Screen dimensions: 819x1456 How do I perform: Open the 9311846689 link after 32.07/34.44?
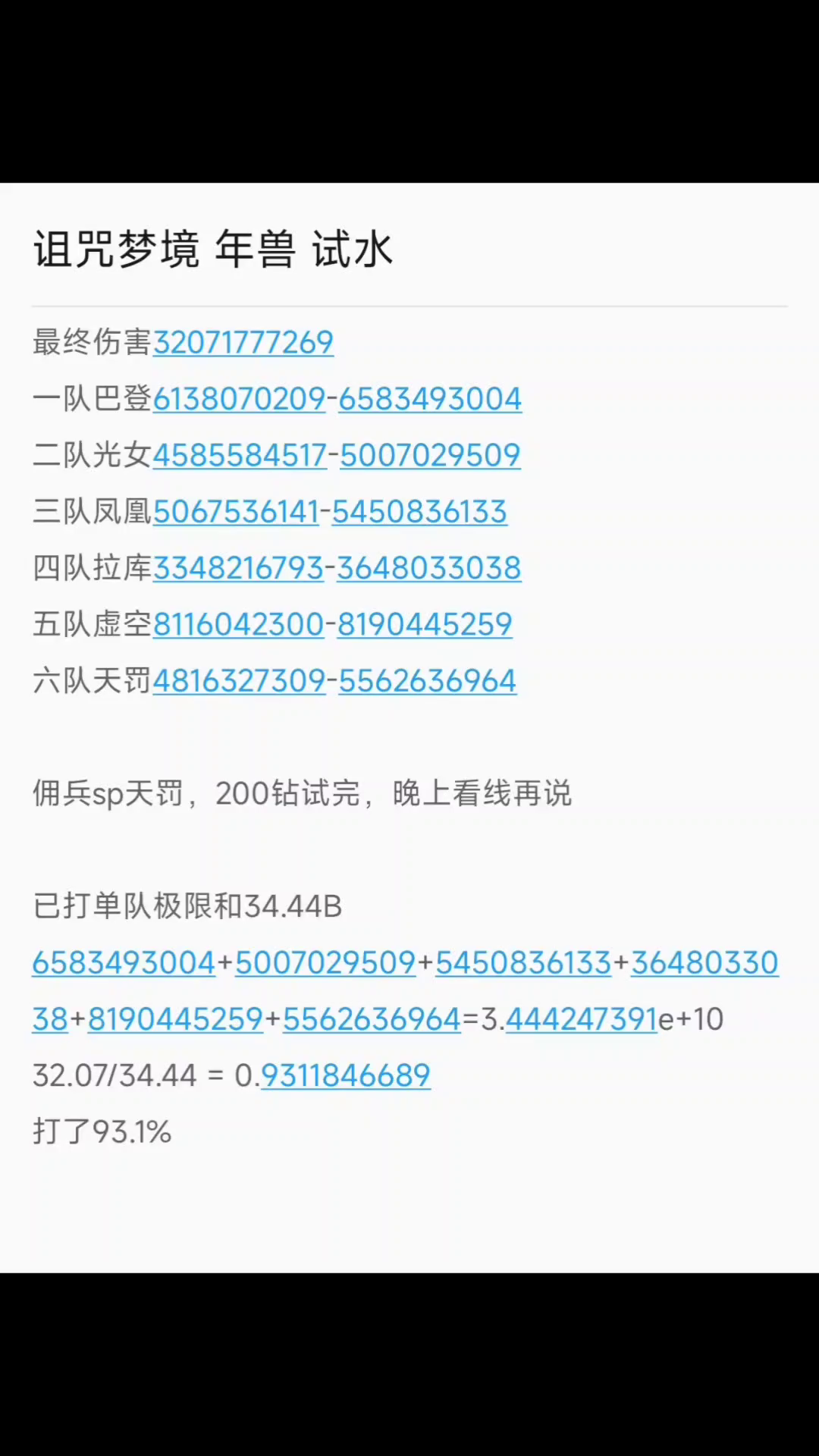(x=345, y=1075)
